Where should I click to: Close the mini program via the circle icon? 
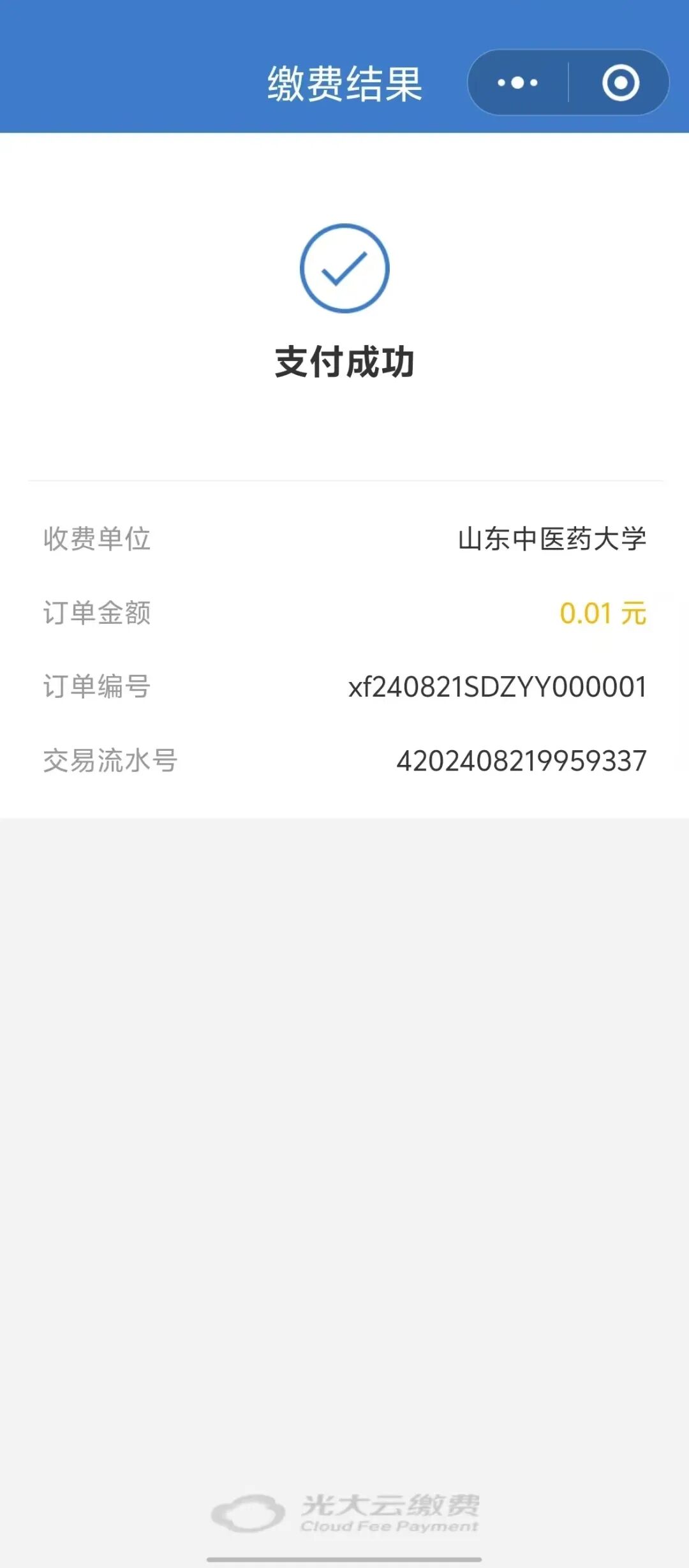coord(620,83)
